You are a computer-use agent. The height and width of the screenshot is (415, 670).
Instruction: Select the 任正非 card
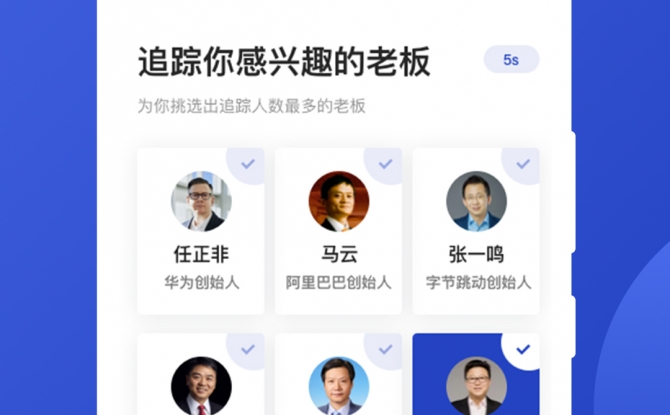pyautogui.click(x=201, y=231)
